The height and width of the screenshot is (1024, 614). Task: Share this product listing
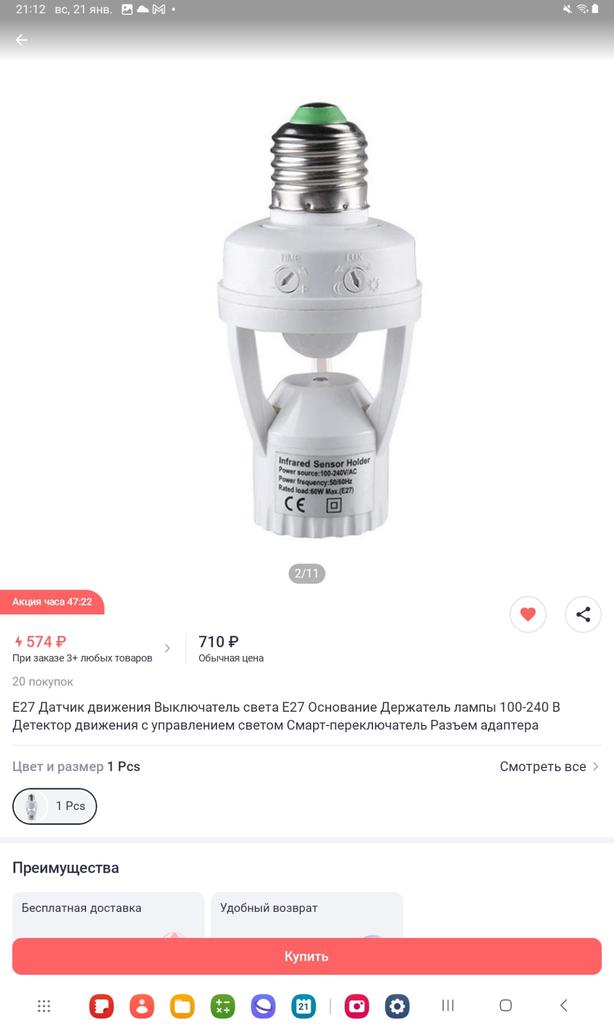584,614
